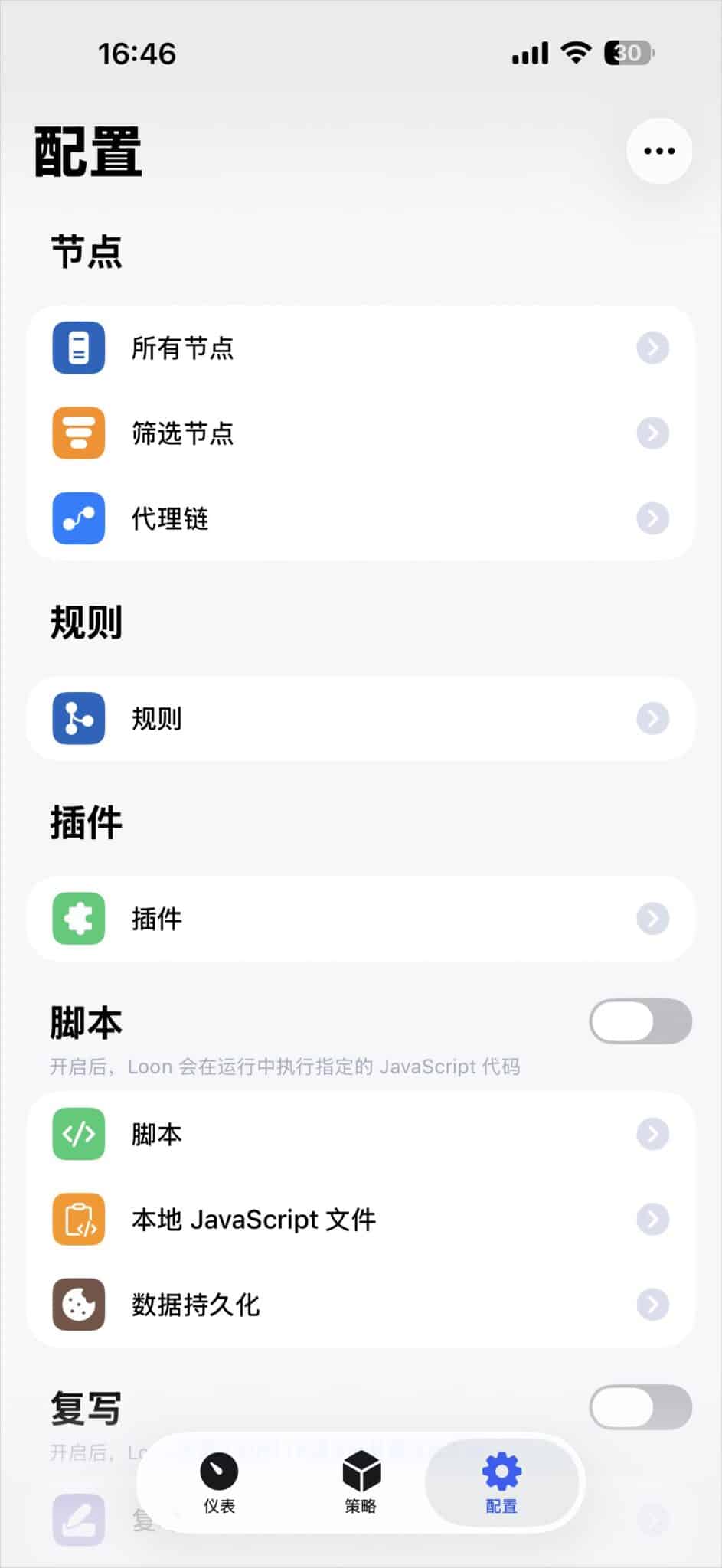Toggle the 脚本 script execution switch off
Screen dimensions: 722x1568
click(x=640, y=1021)
